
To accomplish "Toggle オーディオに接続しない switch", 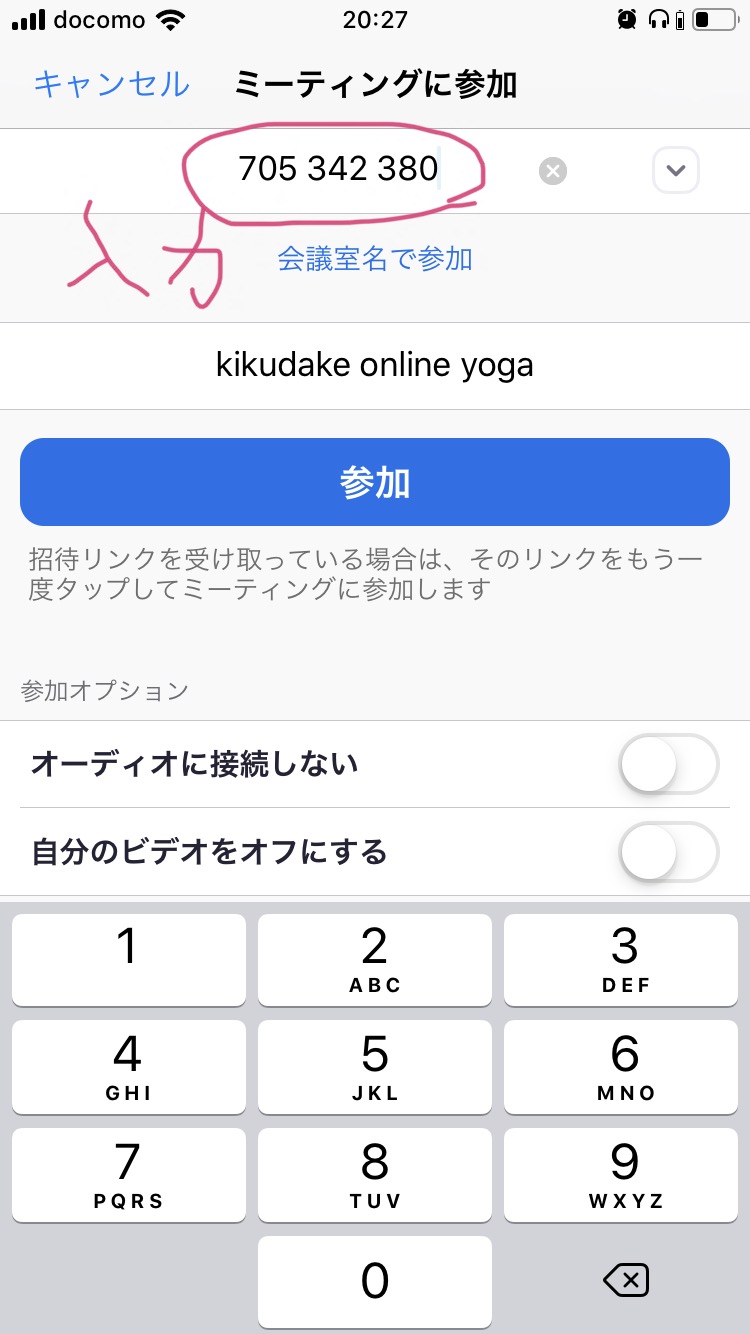I will (x=668, y=765).
